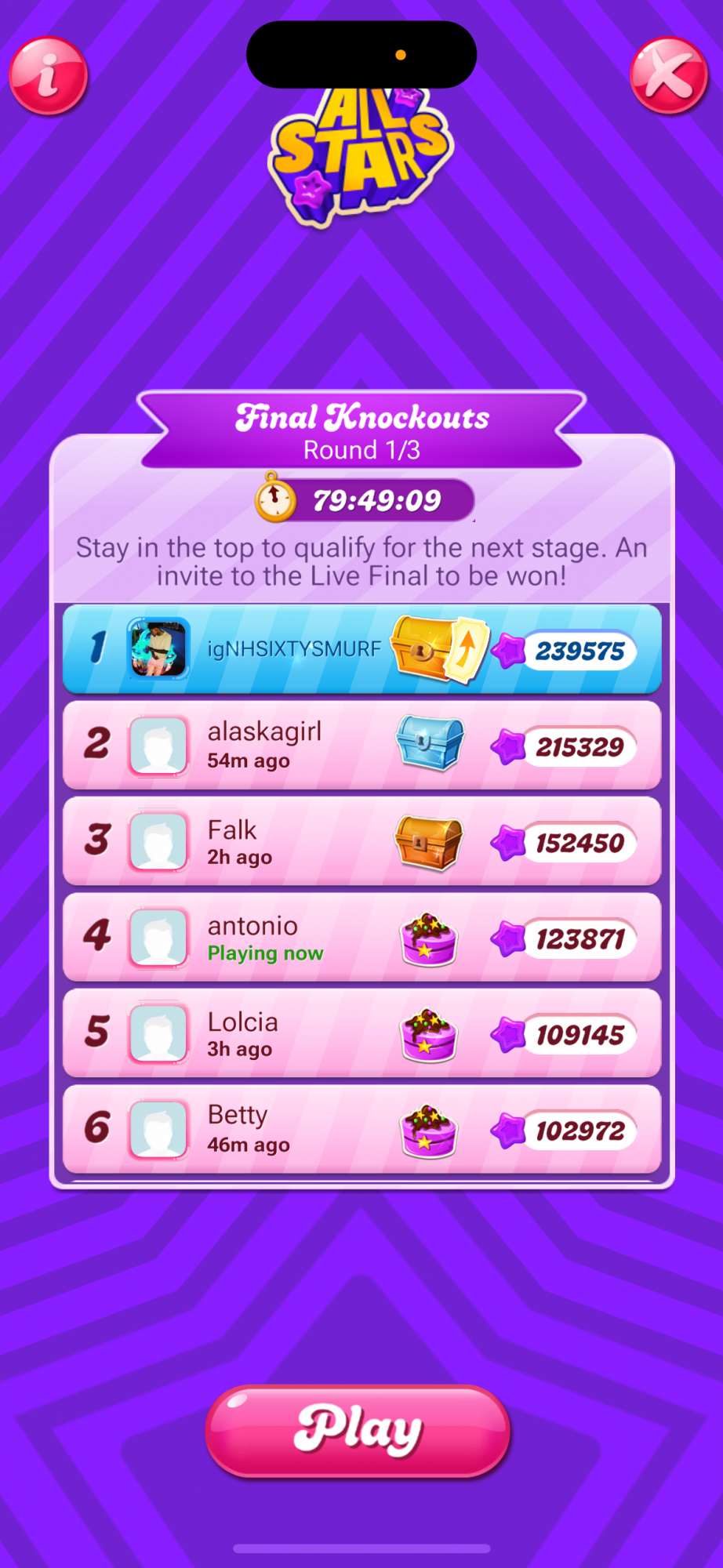Select alaskagirl's leaderboard entry
The width and height of the screenshot is (723, 1568).
click(x=361, y=745)
